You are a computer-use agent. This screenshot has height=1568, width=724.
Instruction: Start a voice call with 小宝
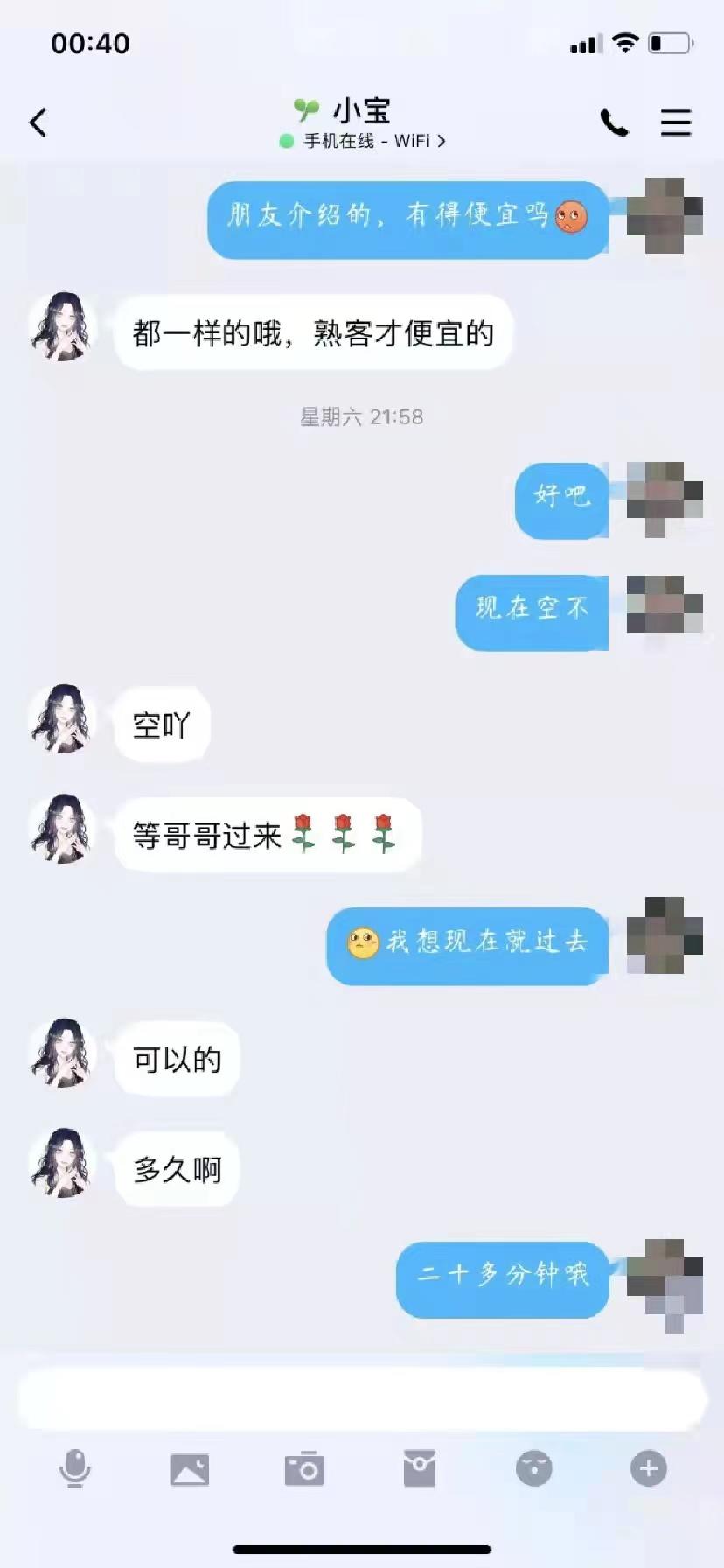click(x=614, y=122)
